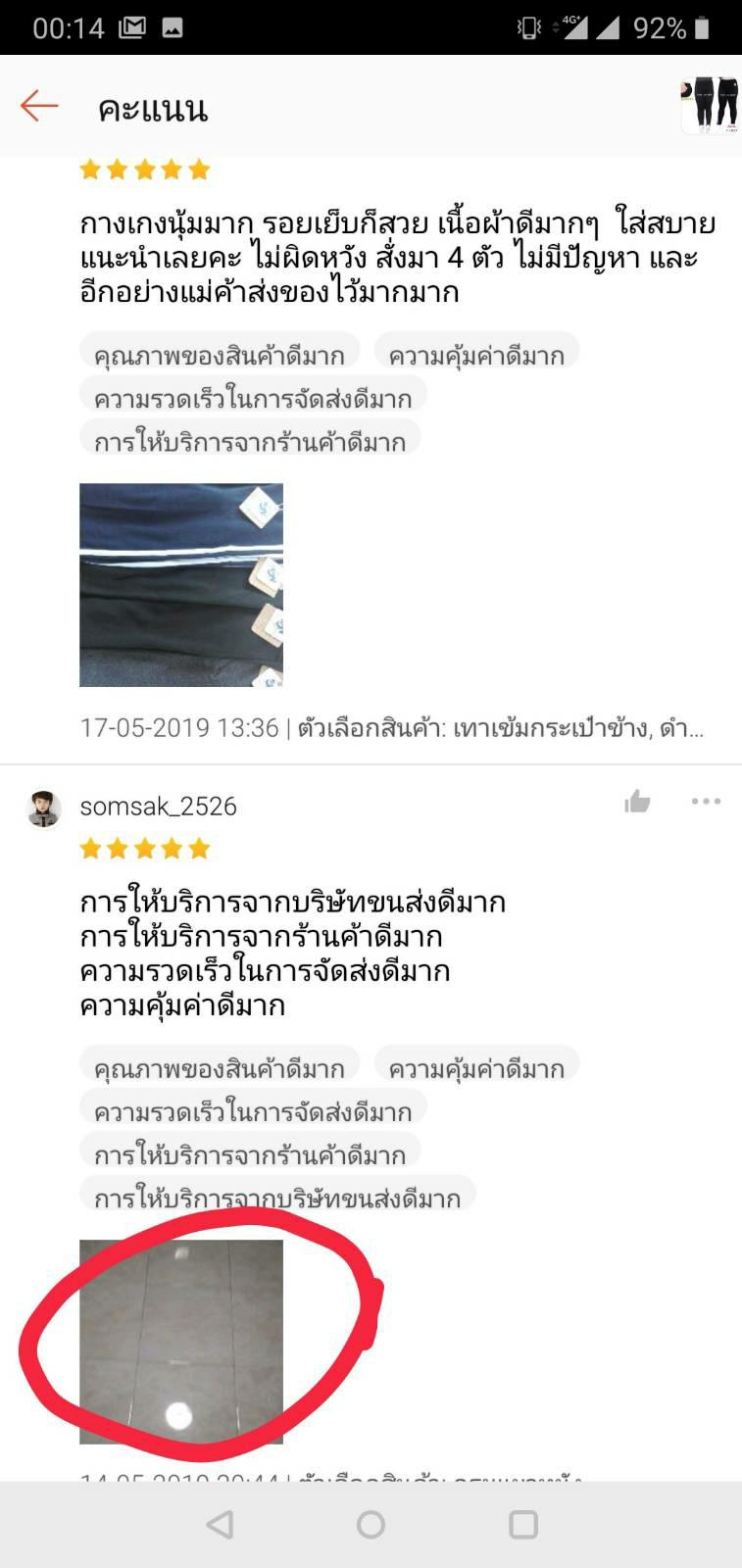Open more options for somsak_2526's review
The height and width of the screenshot is (1568, 742).
[x=706, y=802]
